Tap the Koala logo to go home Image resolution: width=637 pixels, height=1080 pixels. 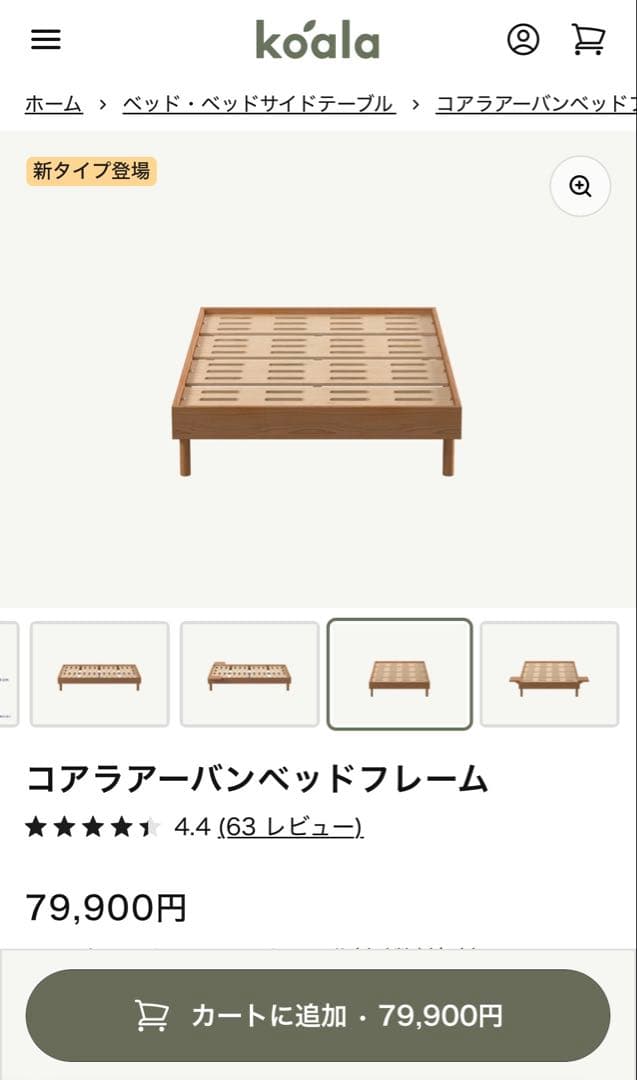(318, 40)
